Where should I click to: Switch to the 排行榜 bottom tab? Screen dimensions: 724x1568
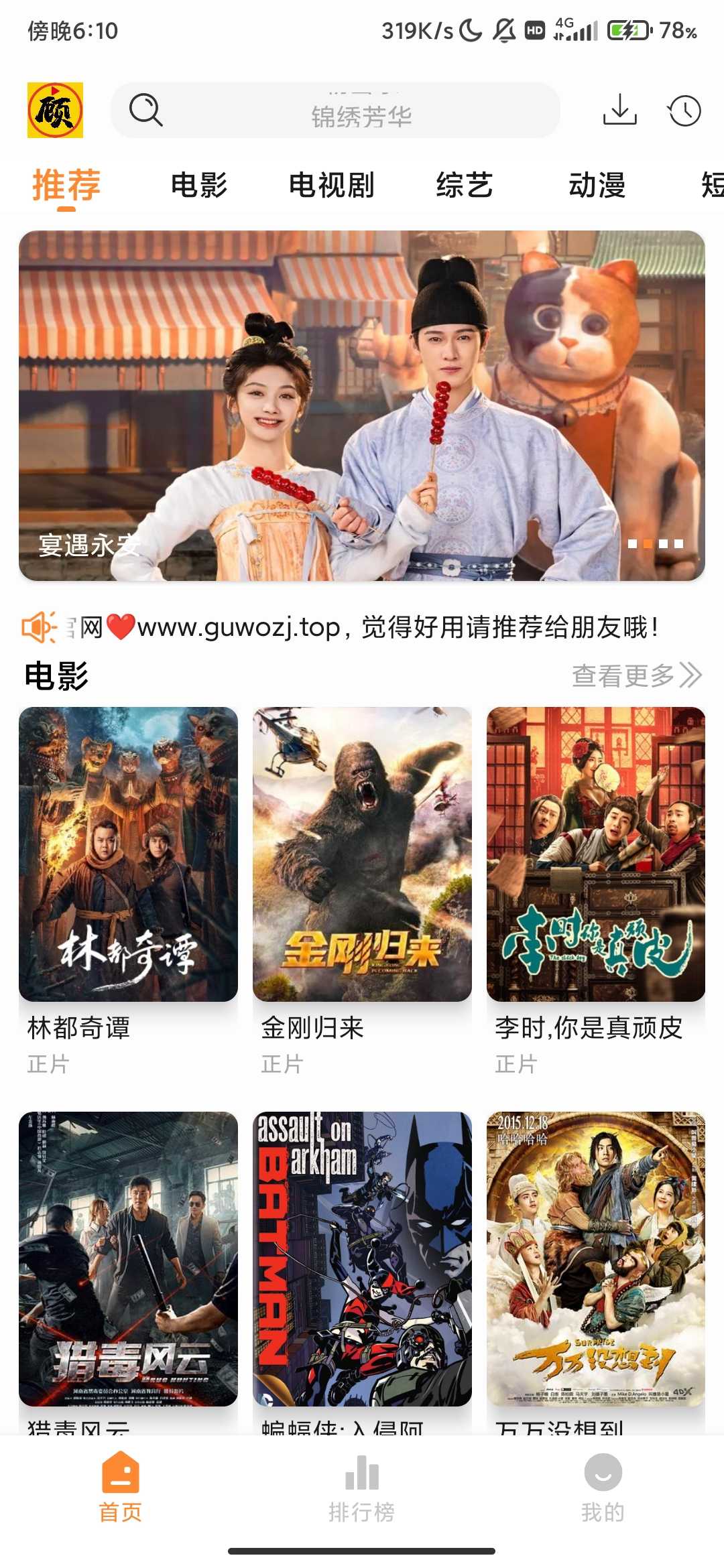point(362,1486)
